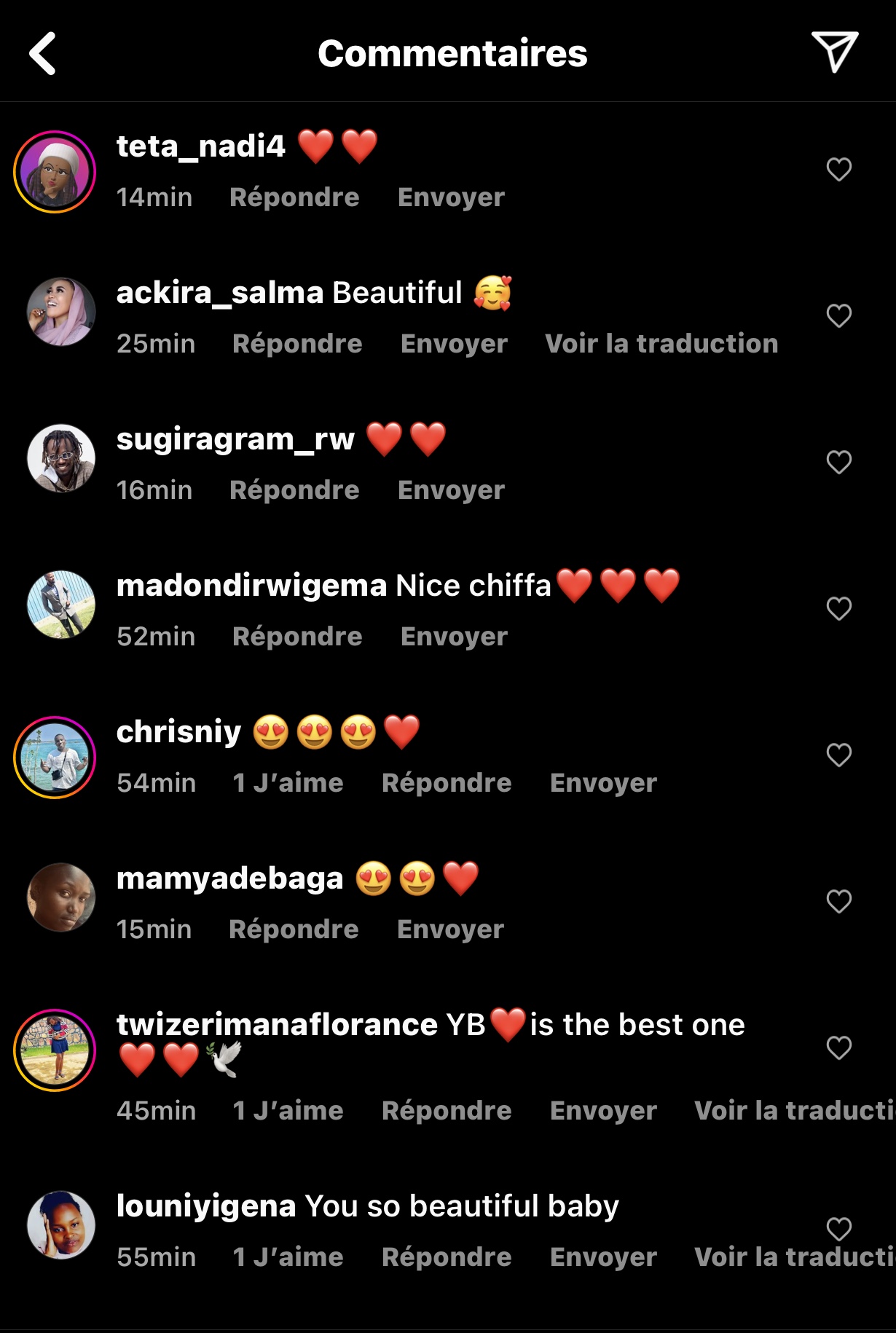The image size is (896, 1333).
Task: Like mamyadebaga's comment
Action: coord(838,902)
